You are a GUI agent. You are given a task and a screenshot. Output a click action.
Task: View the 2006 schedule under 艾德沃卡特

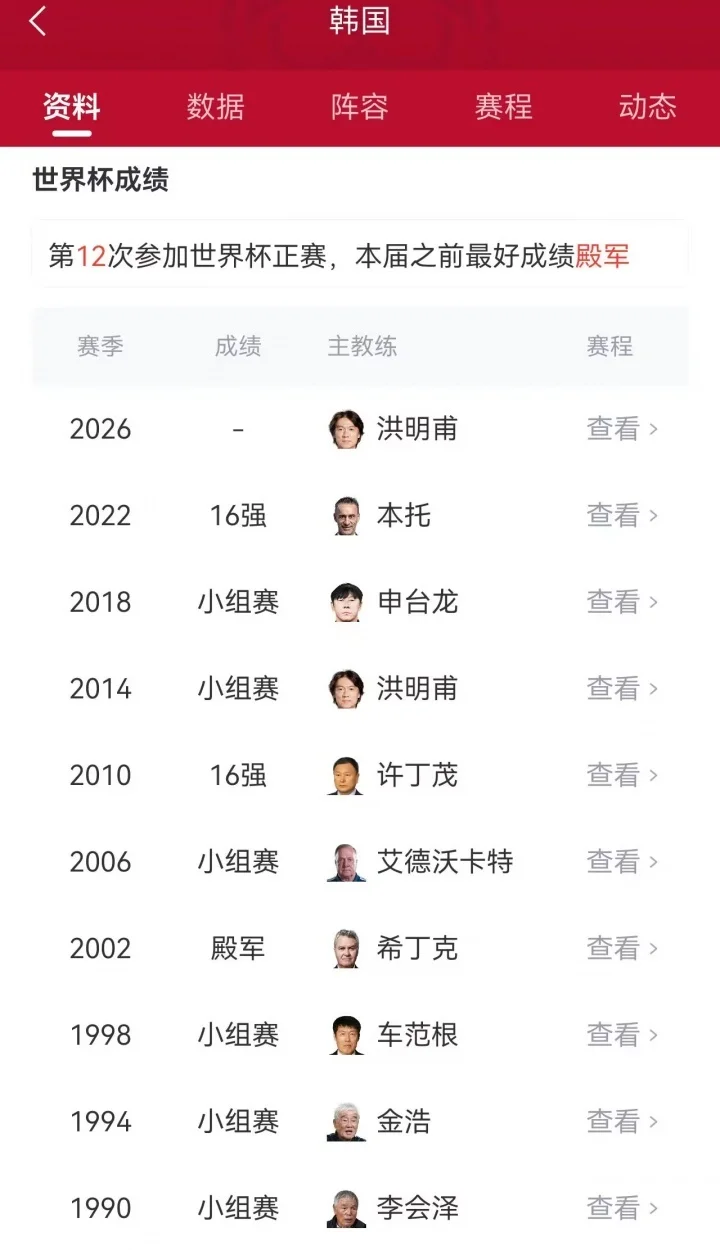pyautogui.click(x=622, y=862)
